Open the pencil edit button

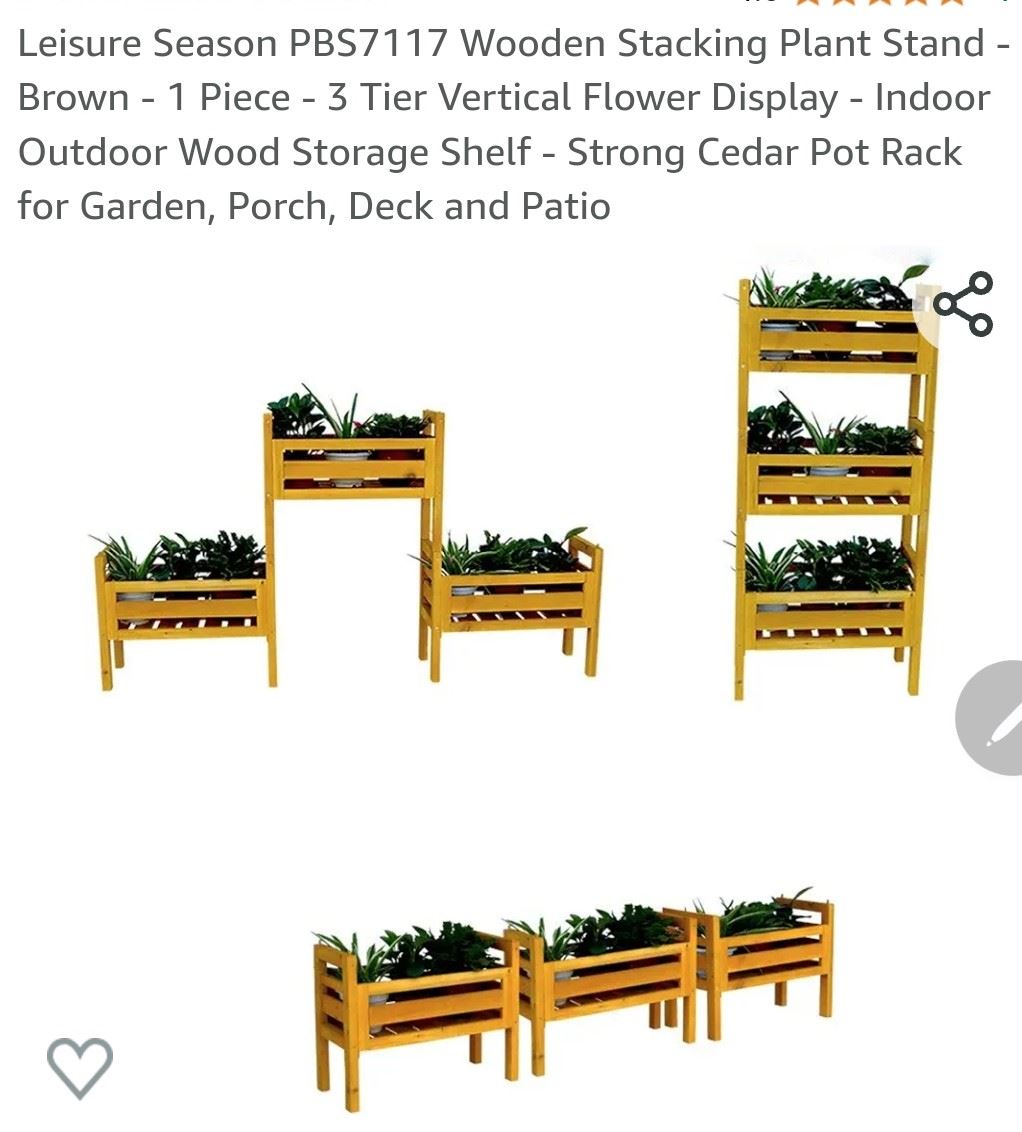995,719
